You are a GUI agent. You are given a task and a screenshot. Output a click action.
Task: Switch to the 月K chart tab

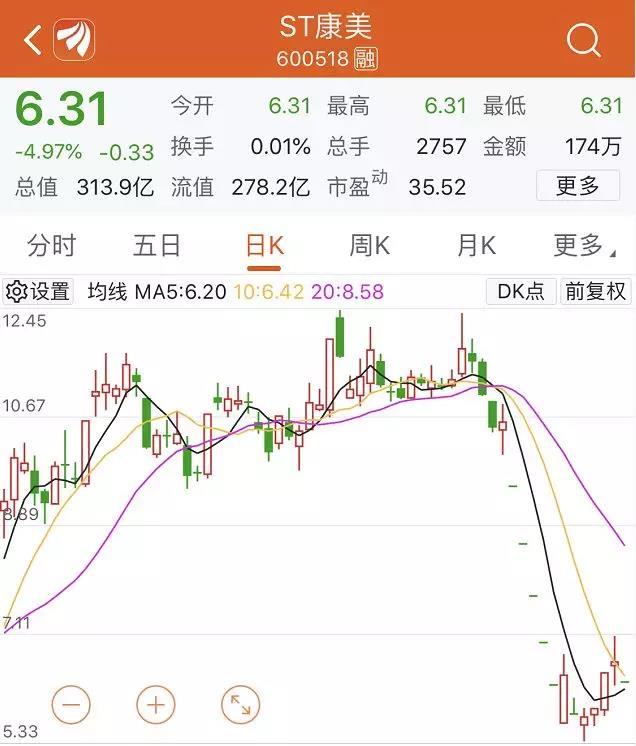(x=476, y=245)
